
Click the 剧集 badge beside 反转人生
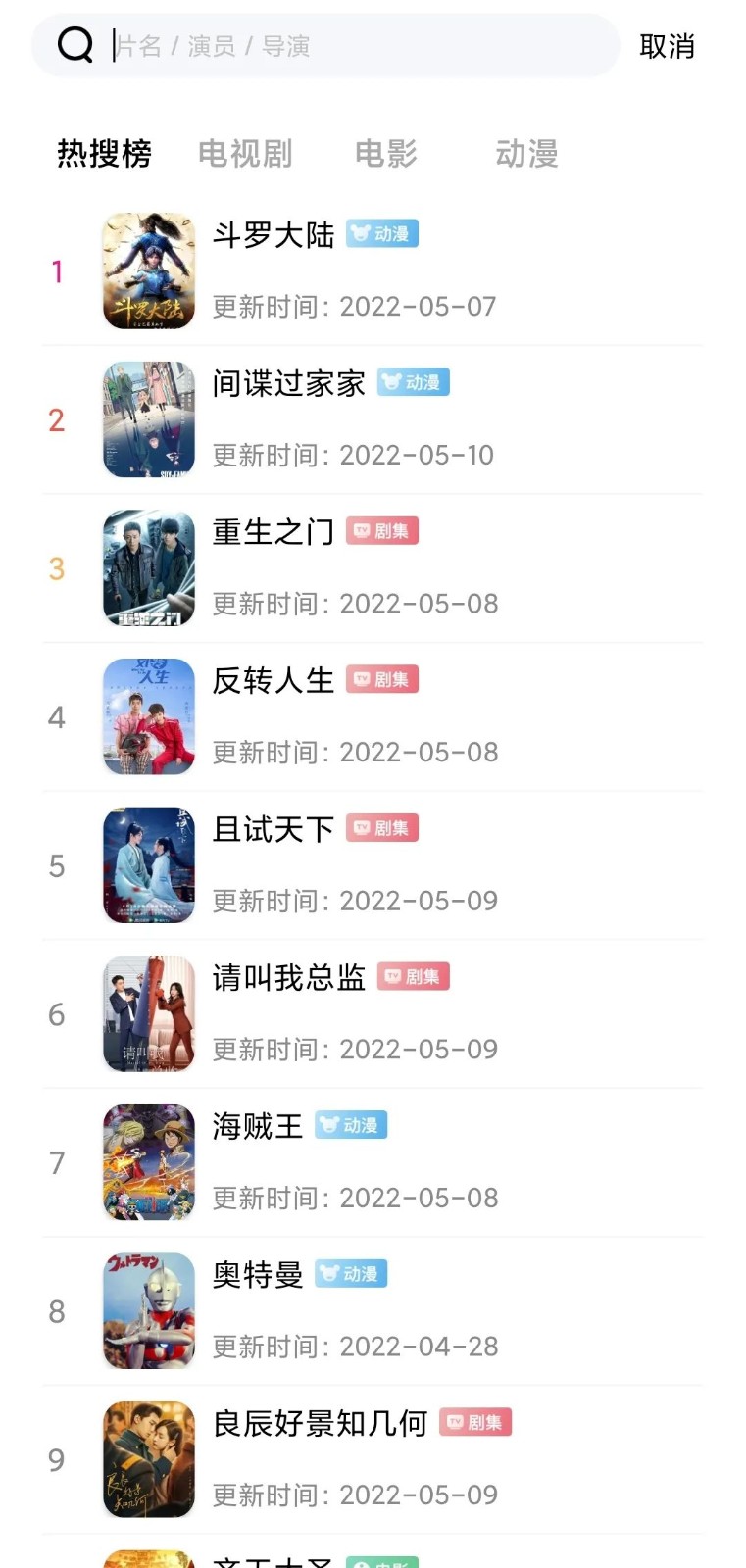pyautogui.click(x=381, y=679)
